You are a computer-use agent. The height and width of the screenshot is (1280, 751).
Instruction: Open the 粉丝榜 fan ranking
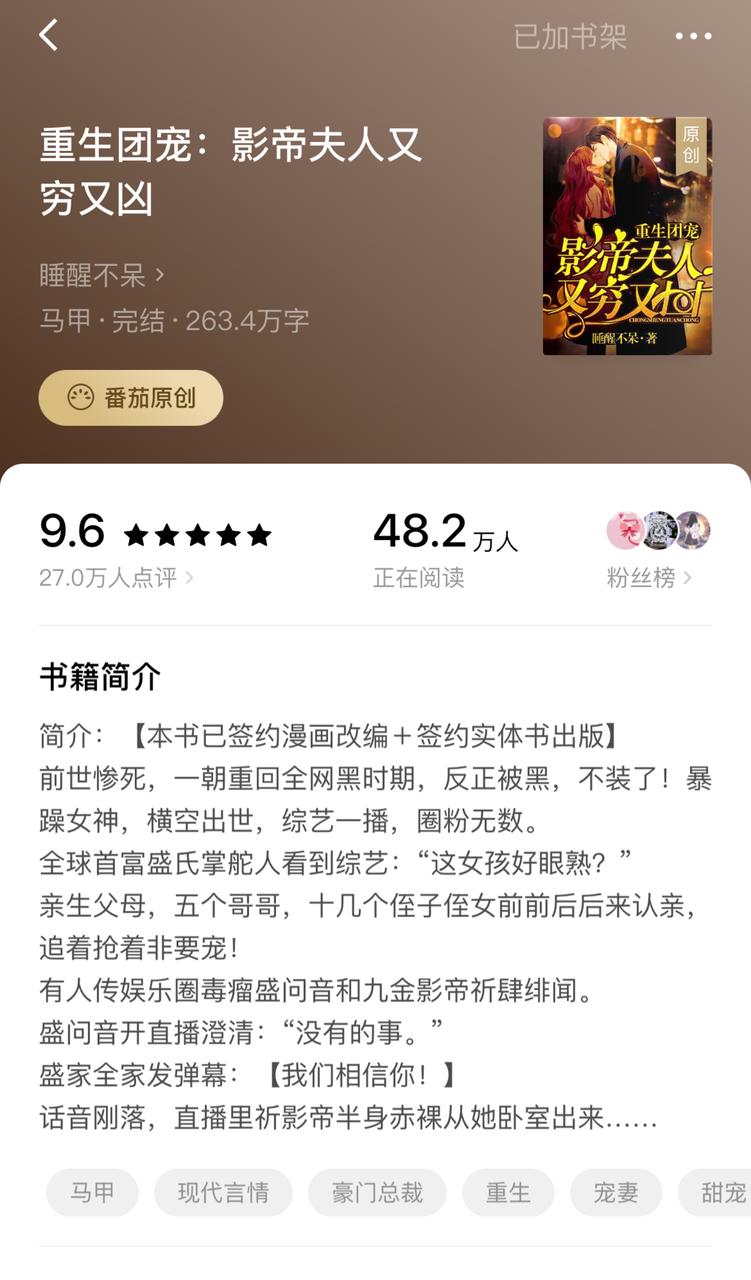pyautogui.click(x=649, y=578)
